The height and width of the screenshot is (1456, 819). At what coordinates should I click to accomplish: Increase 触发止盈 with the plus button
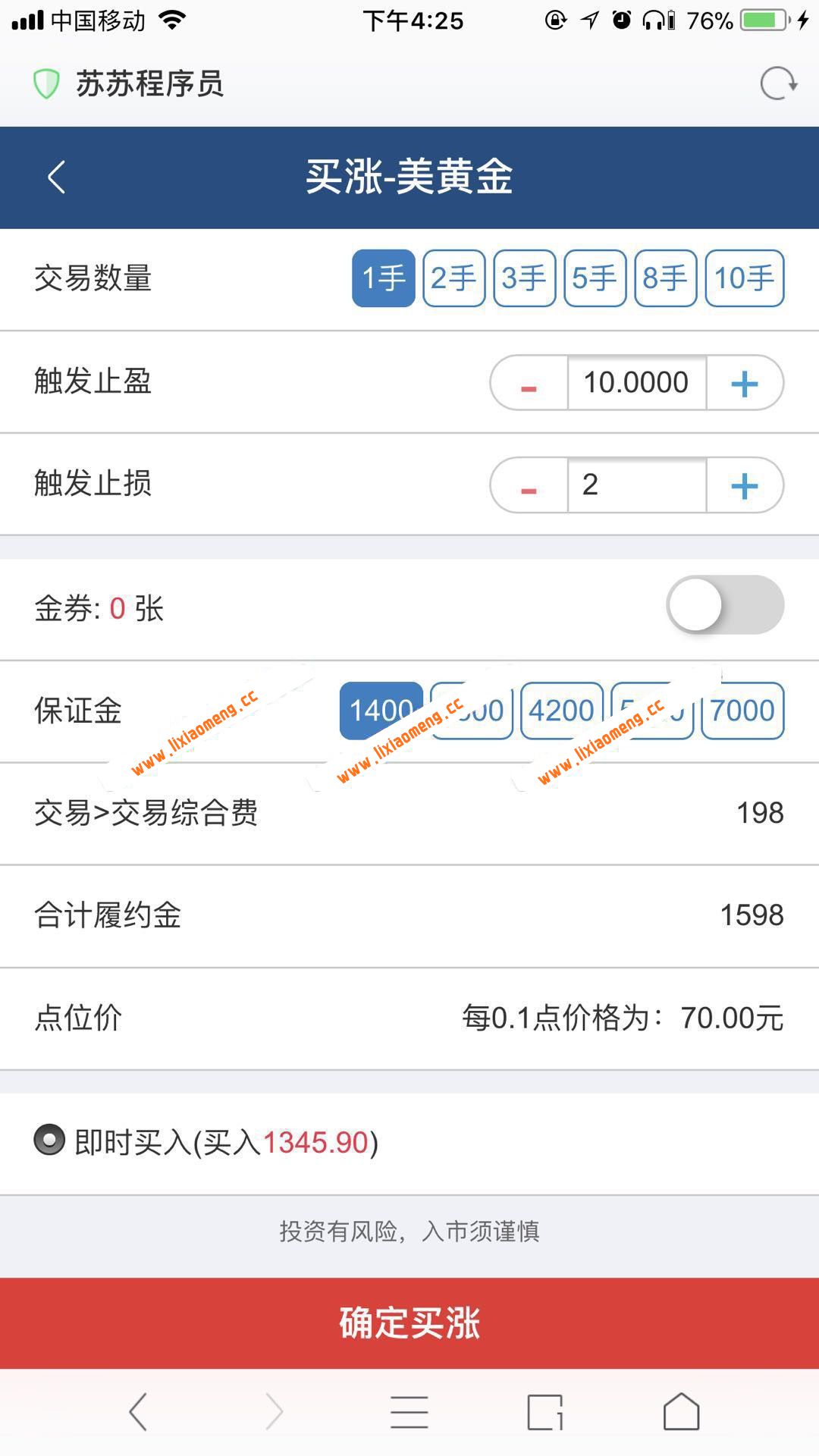click(744, 382)
